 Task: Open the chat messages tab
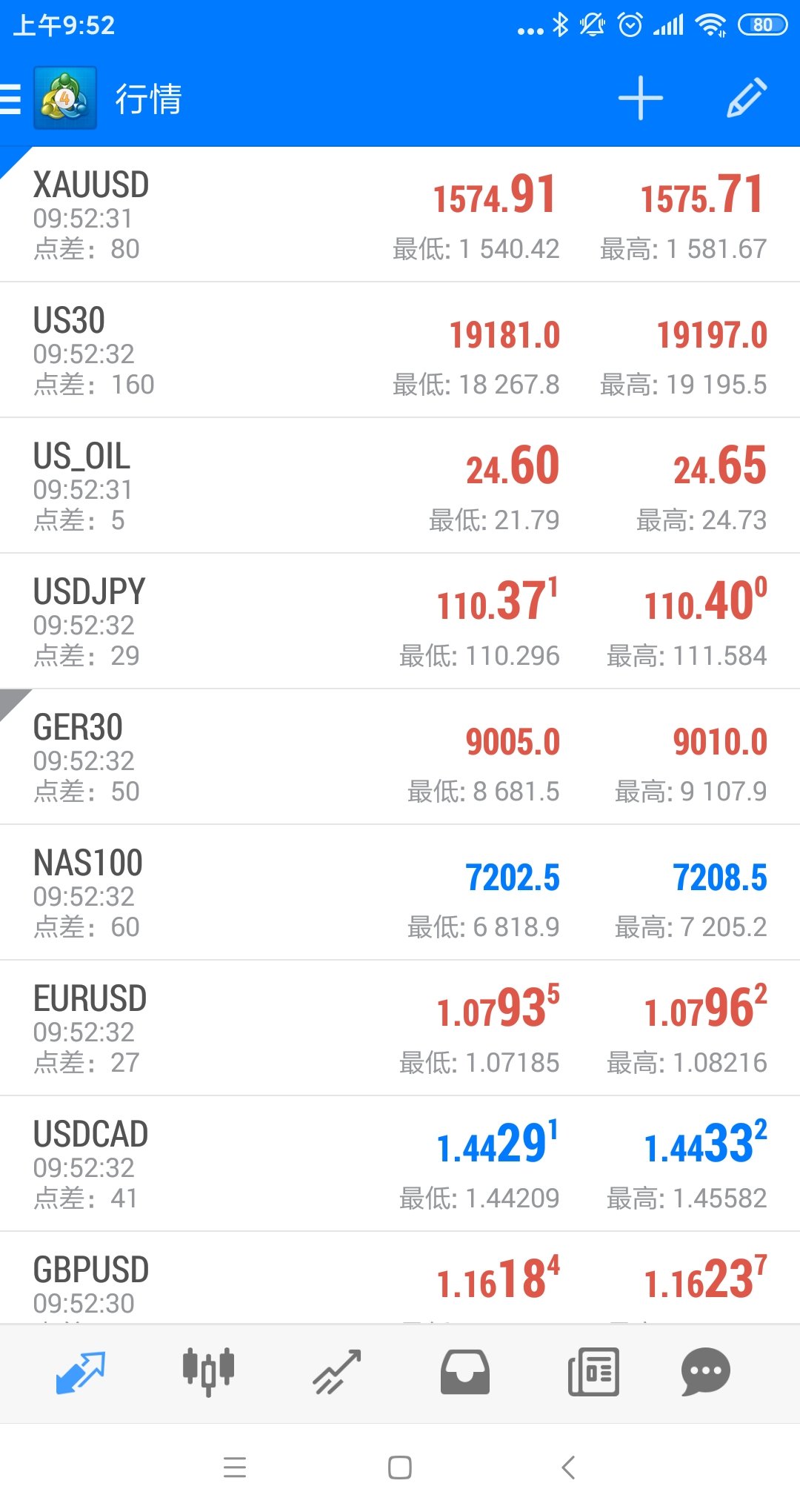point(705,1372)
